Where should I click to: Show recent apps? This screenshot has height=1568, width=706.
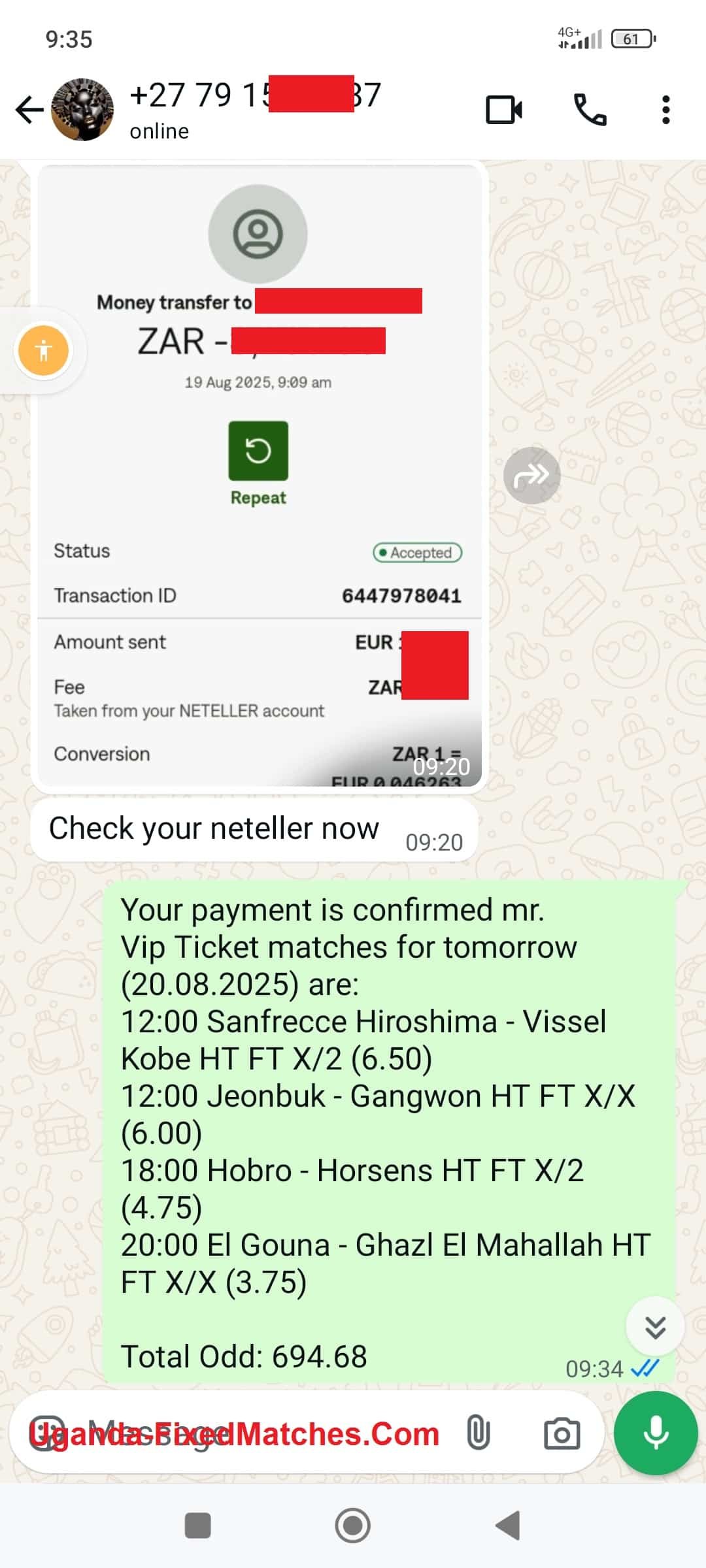click(x=198, y=1526)
